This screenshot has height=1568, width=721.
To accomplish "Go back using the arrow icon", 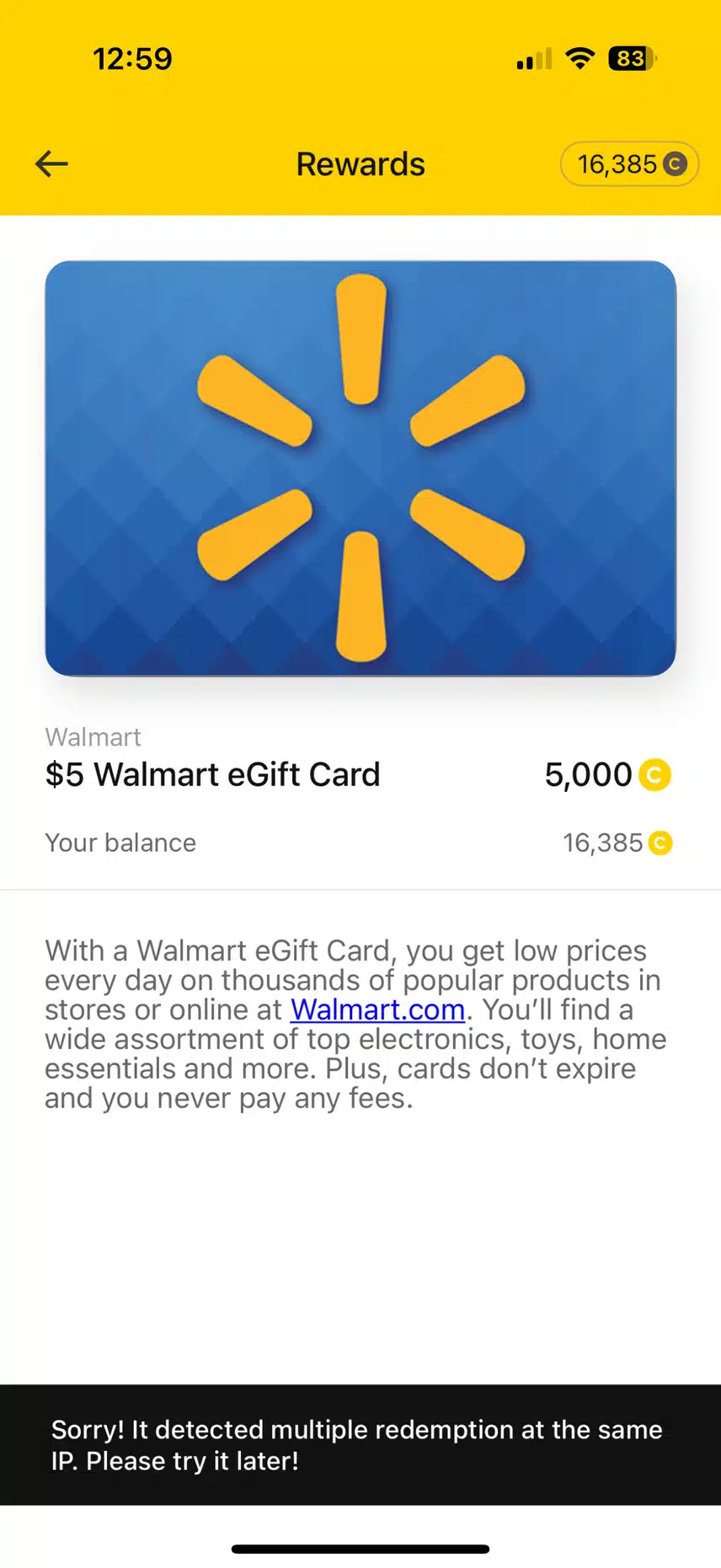I will pos(51,163).
